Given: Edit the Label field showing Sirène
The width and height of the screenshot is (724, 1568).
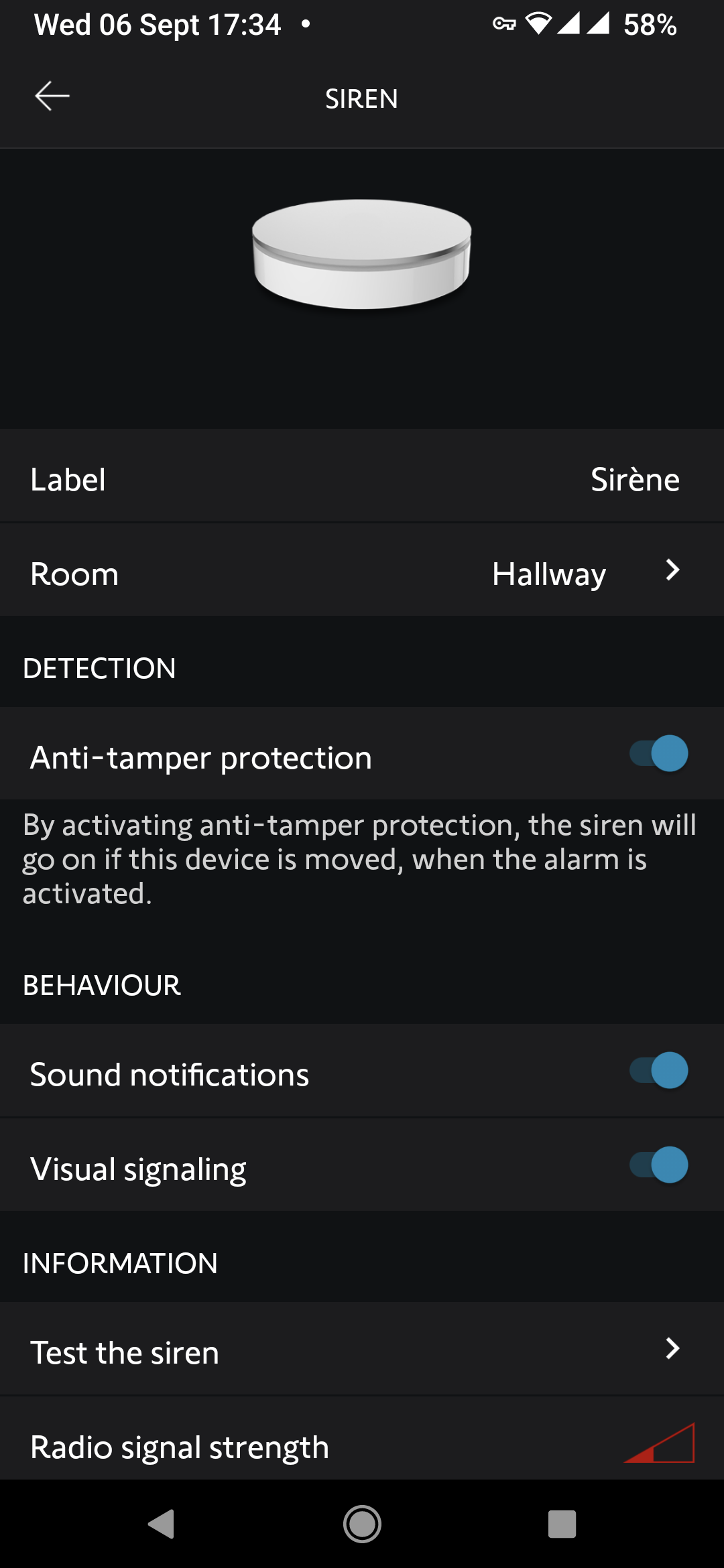Looking at the screenshot, I should point(634,480).
